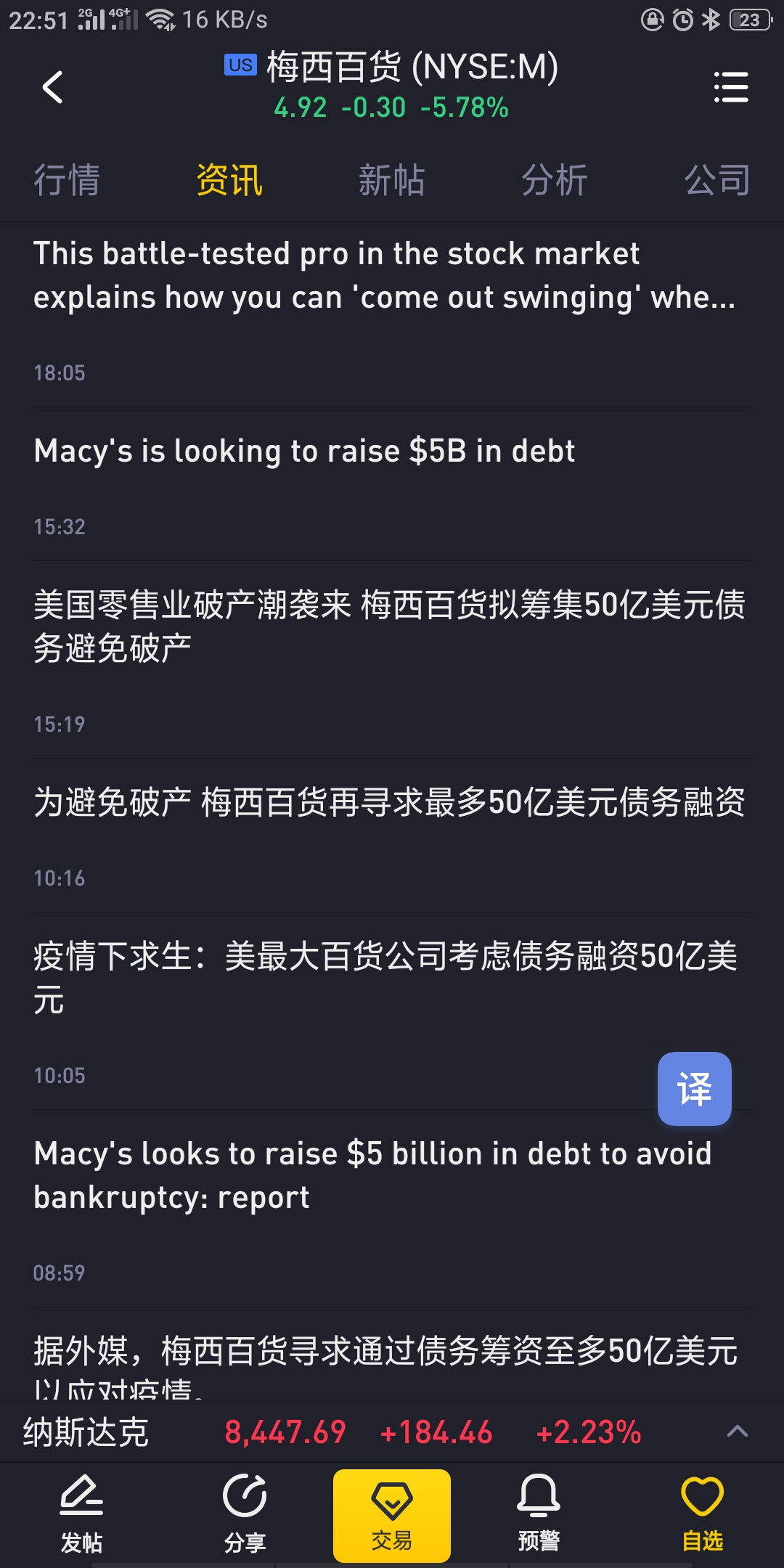Tap the yellow 交易 trade button
The image size is (784, 1568).
392,1516
